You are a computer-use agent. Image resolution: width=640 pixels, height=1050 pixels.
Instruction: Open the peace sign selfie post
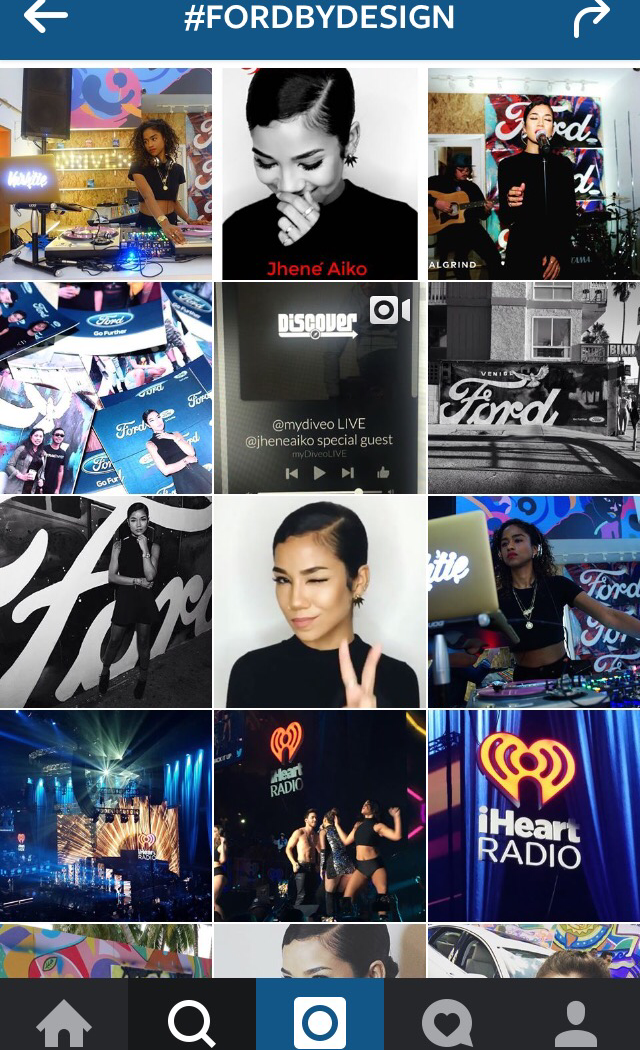point(319,601)
